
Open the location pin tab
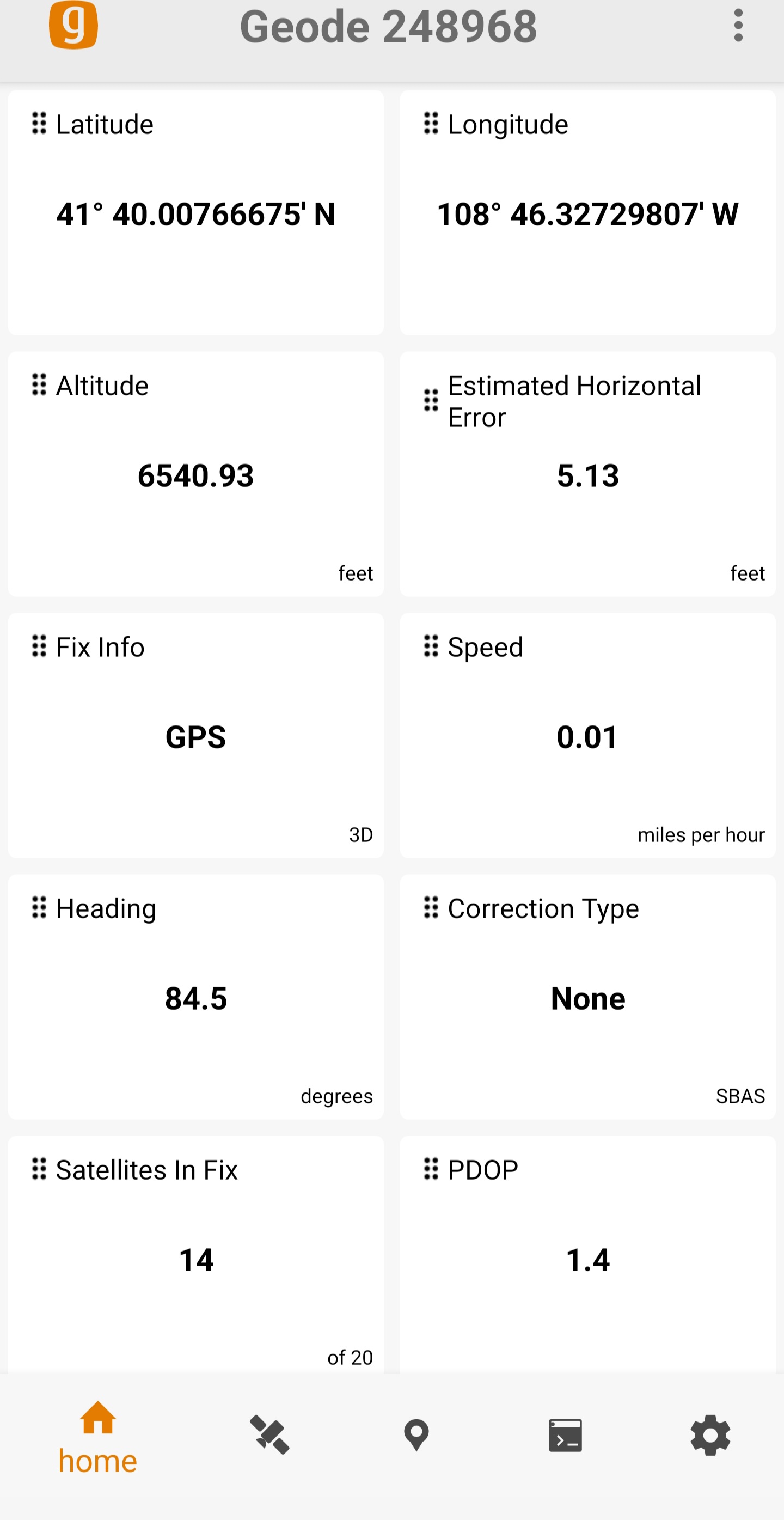pyautogui.click(x=416, y=1435)
